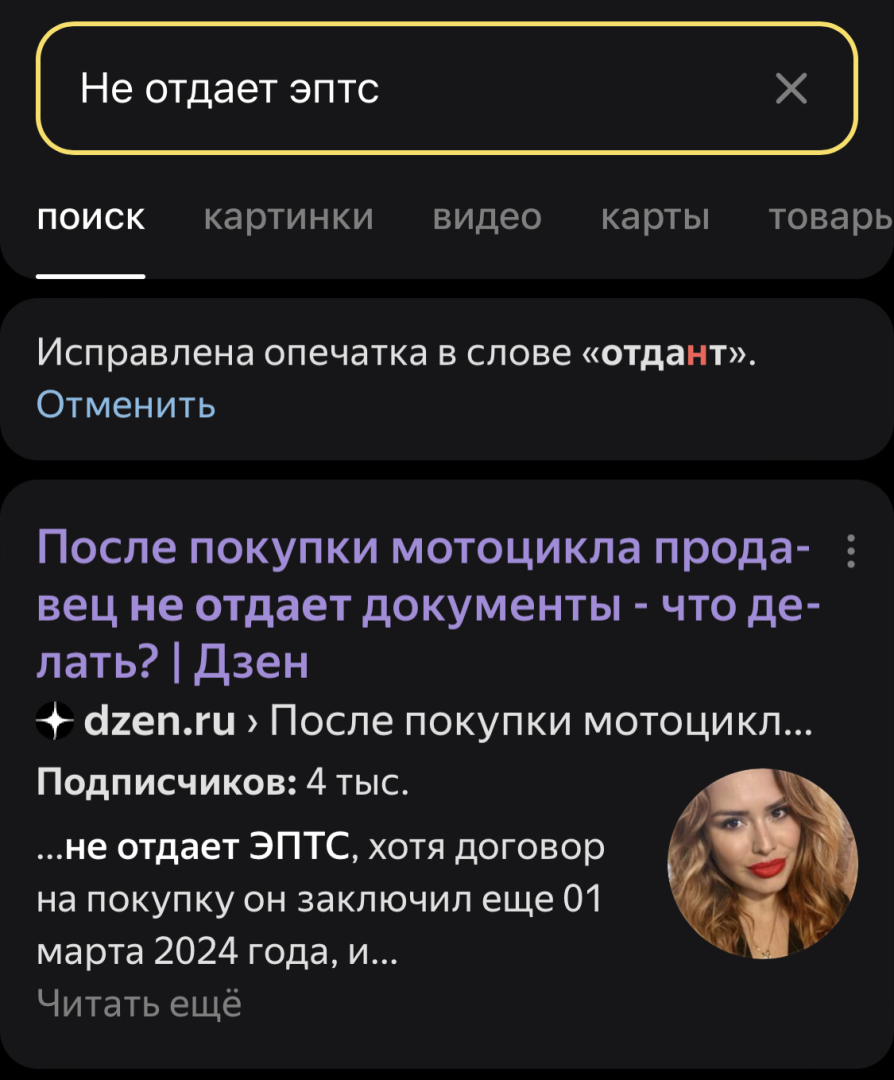The height and width of the screenshot is (1080, 894).
Task: Switch to the 'видео' tab
Action: [487, 217]
